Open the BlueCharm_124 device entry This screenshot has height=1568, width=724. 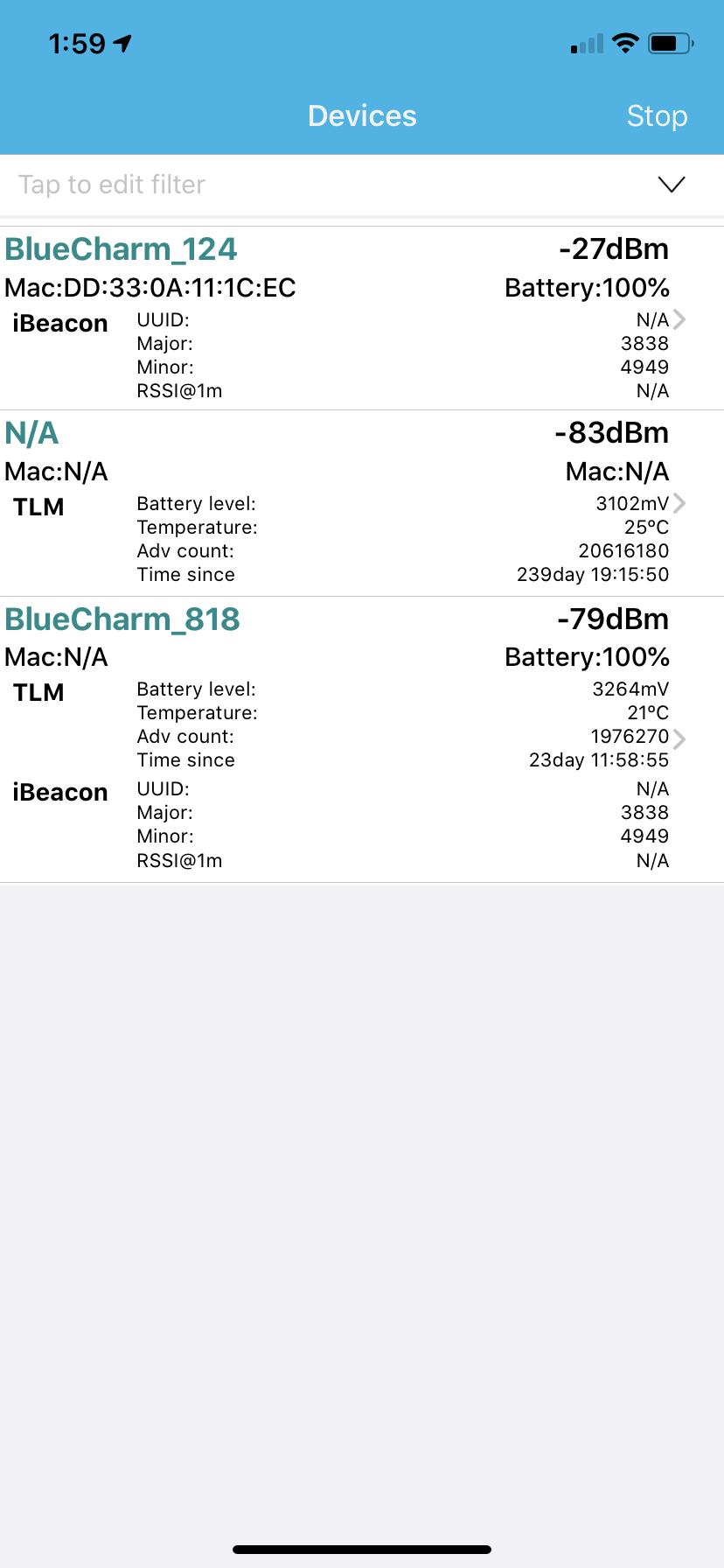(x=121, y=249)
